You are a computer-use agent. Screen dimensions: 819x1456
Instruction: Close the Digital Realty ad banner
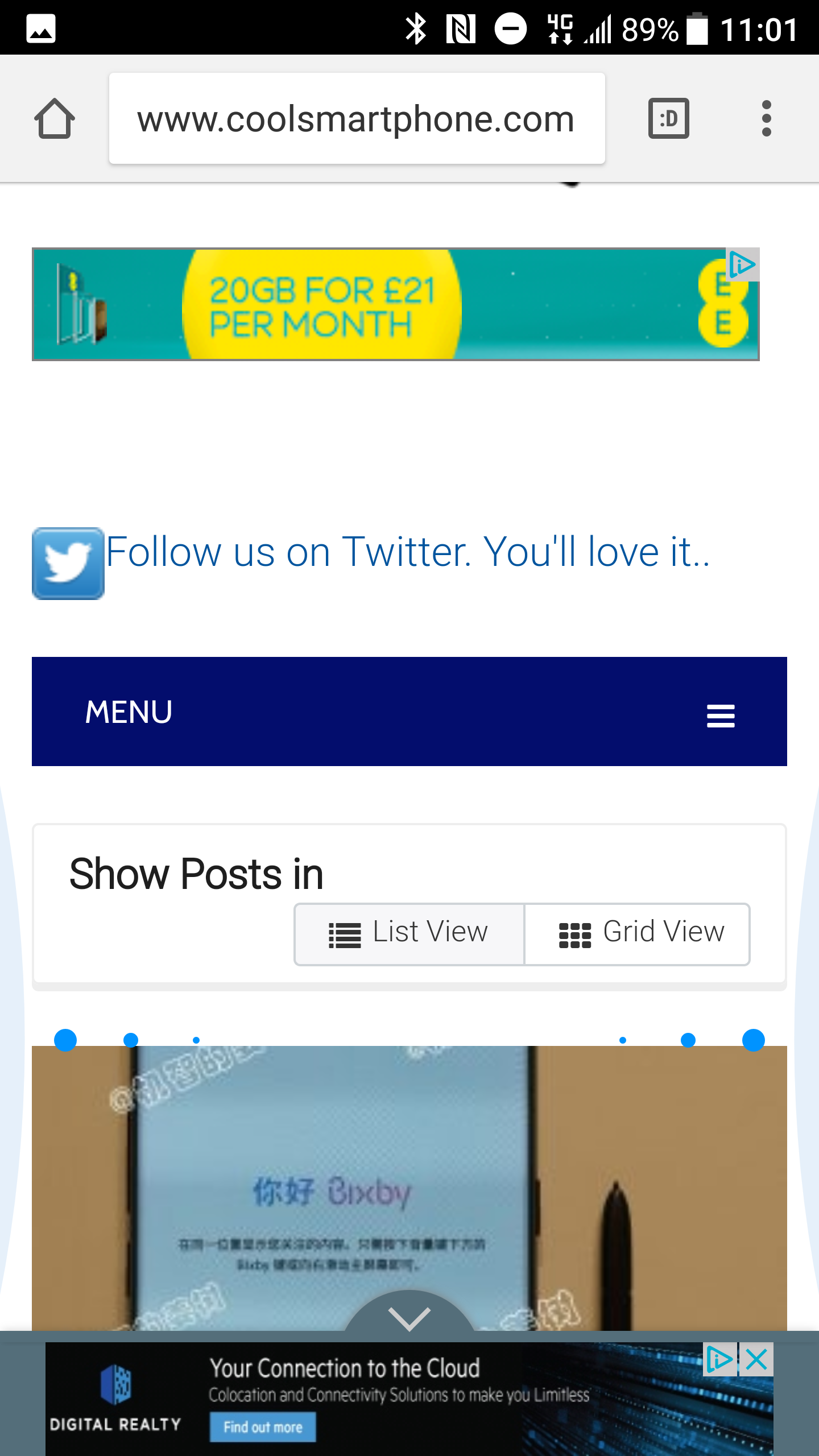click(x=756, y=1359)
